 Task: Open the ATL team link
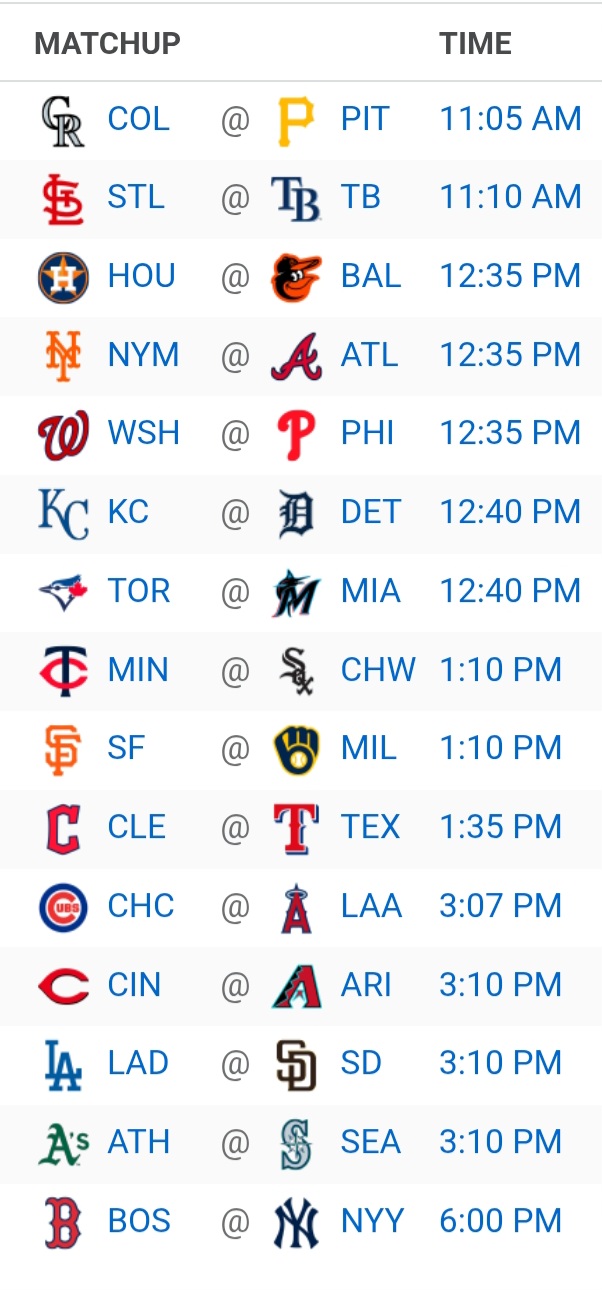pos(369,355)
